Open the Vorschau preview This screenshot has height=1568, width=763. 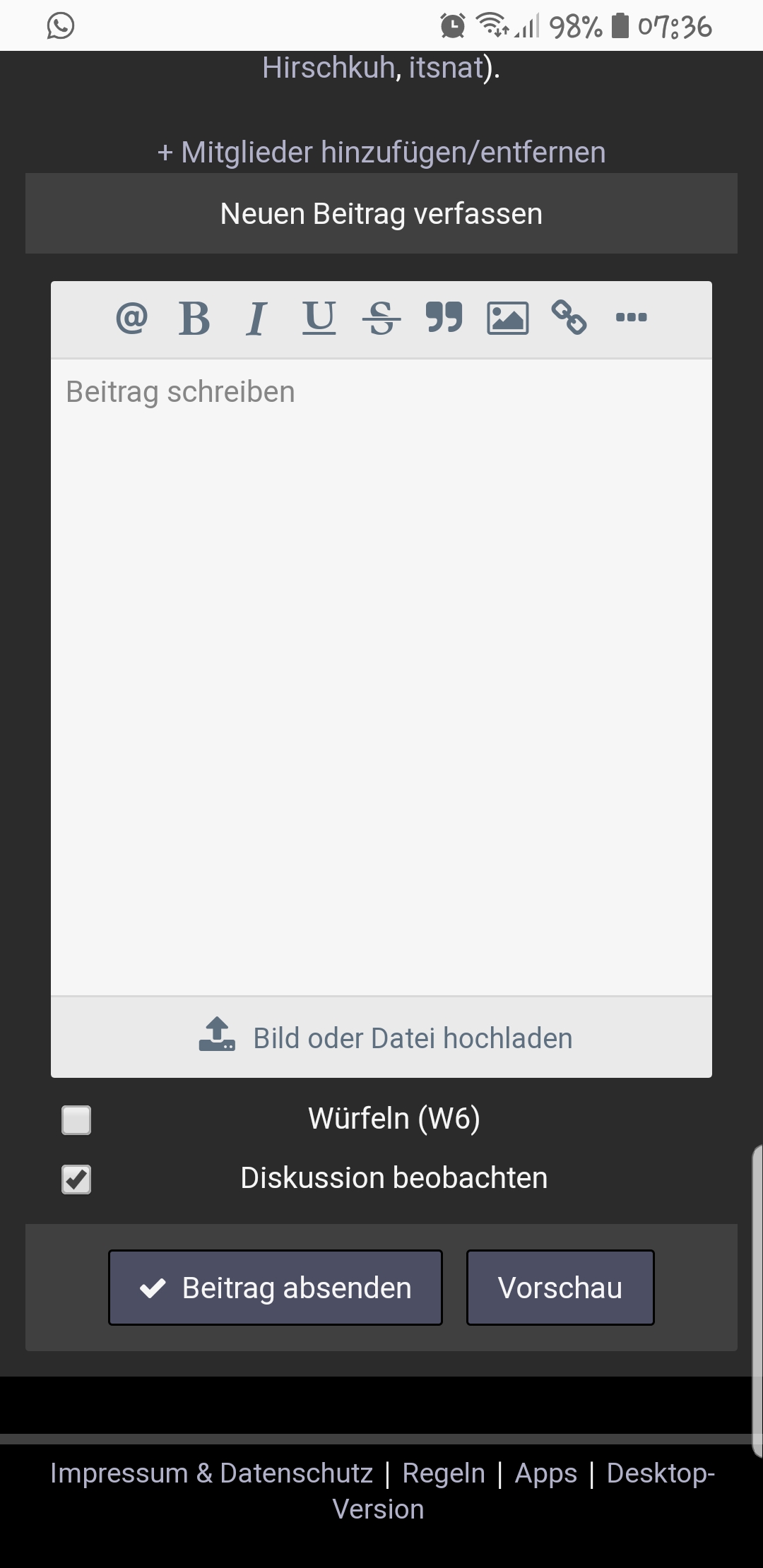pos(560,1288)
